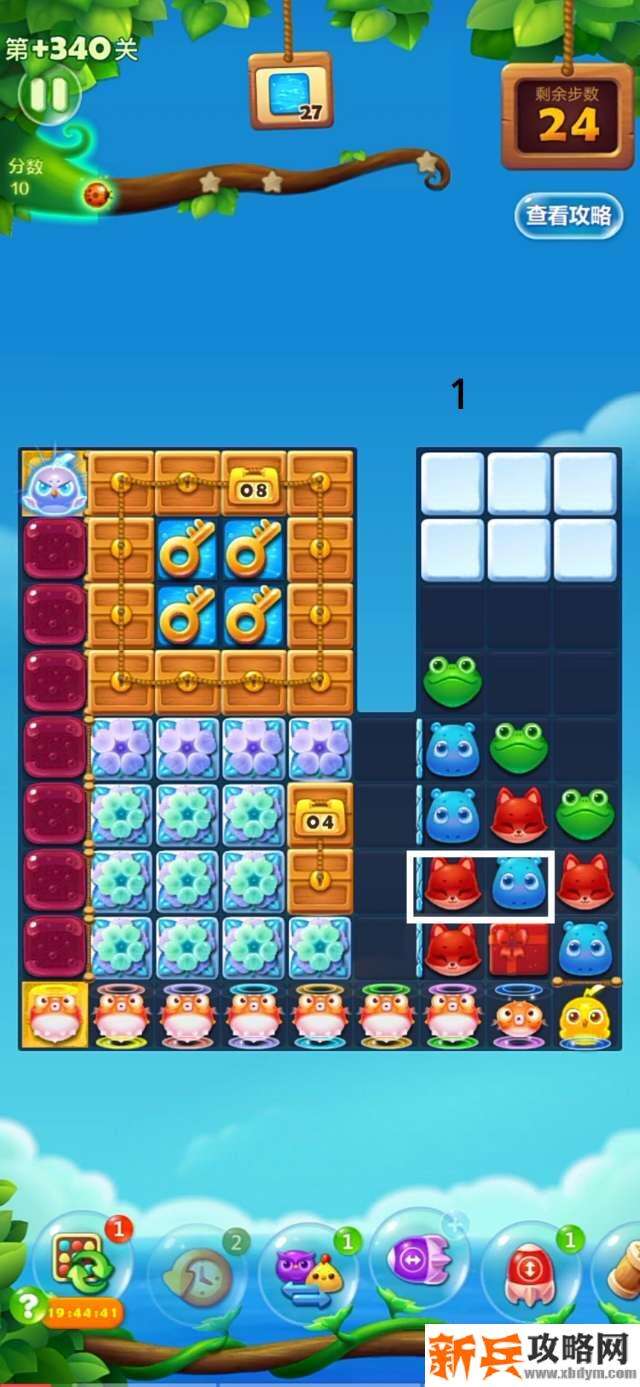Tap the red fox inside the white highlight box

pyautogui.click(x=453, y=883)
